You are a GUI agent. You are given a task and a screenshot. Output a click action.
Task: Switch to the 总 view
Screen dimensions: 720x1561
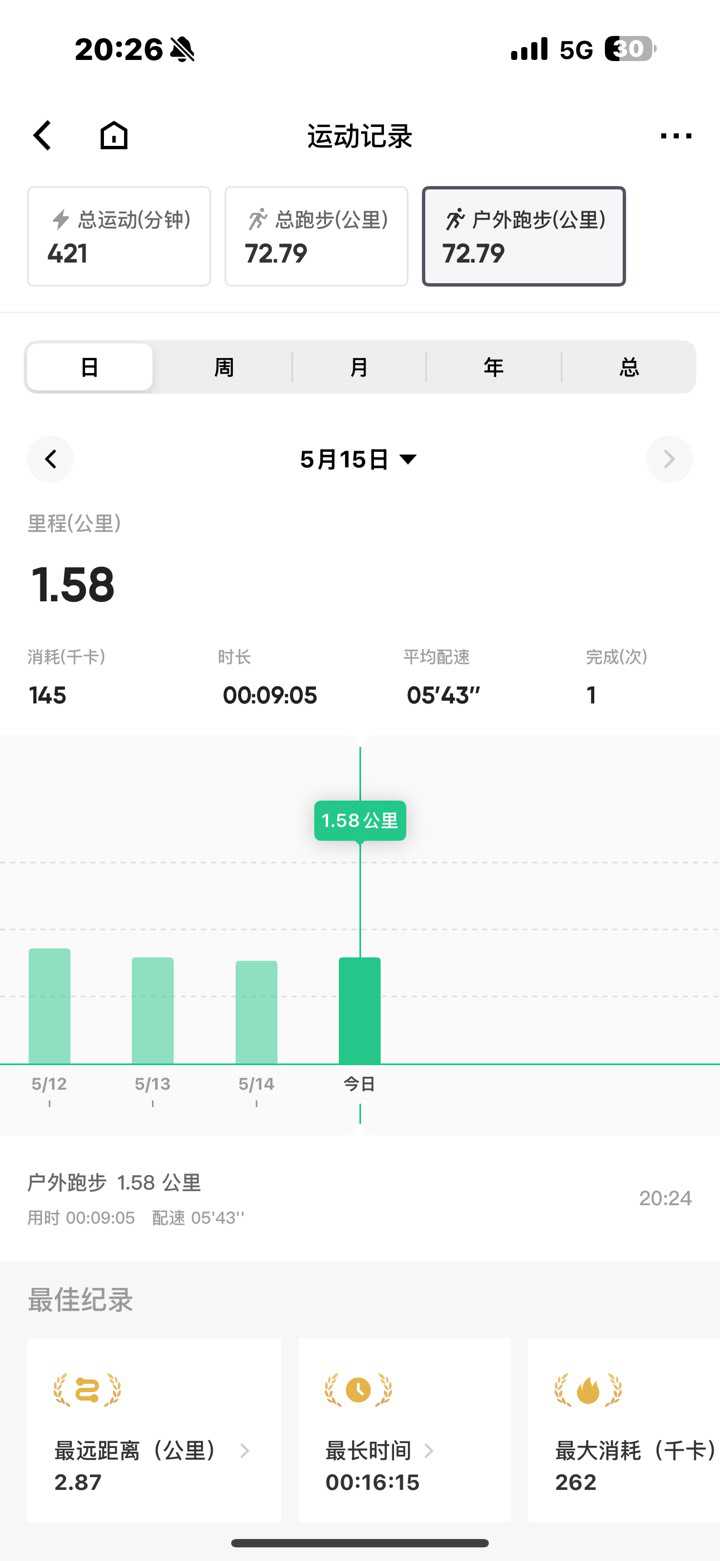coord(629,367)
